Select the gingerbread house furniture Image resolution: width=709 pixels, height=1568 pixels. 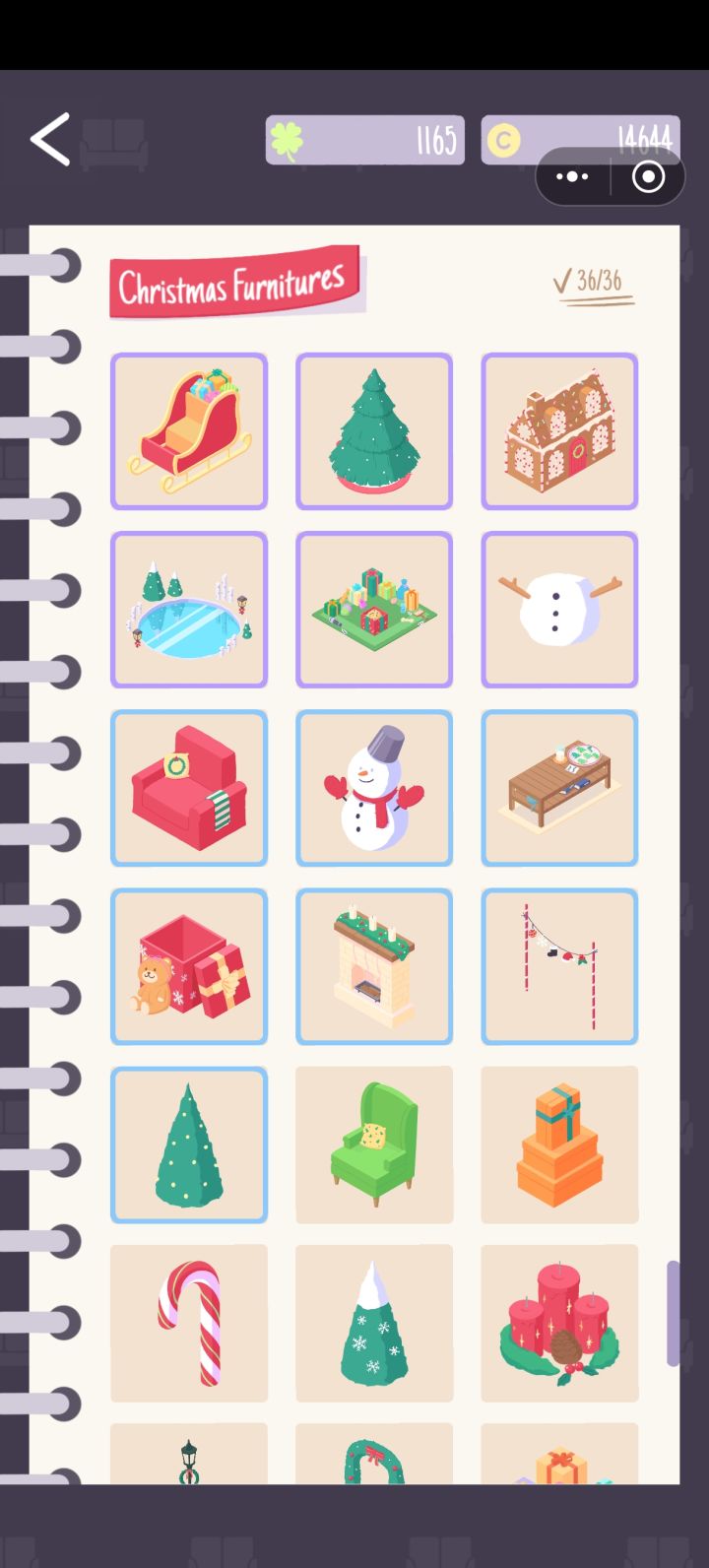559,431
